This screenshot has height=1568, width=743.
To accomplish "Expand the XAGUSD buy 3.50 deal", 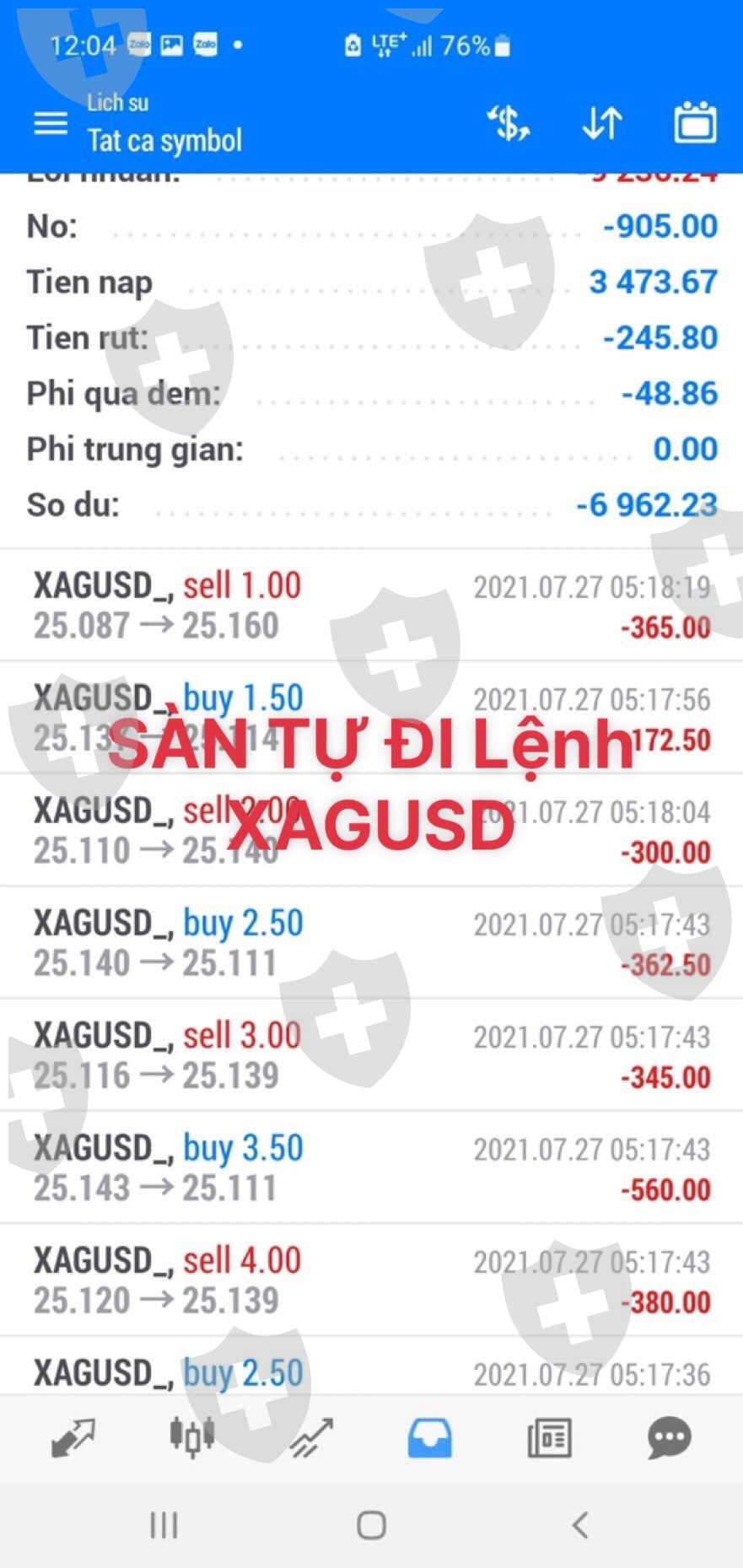I will tap(371, 1168).
